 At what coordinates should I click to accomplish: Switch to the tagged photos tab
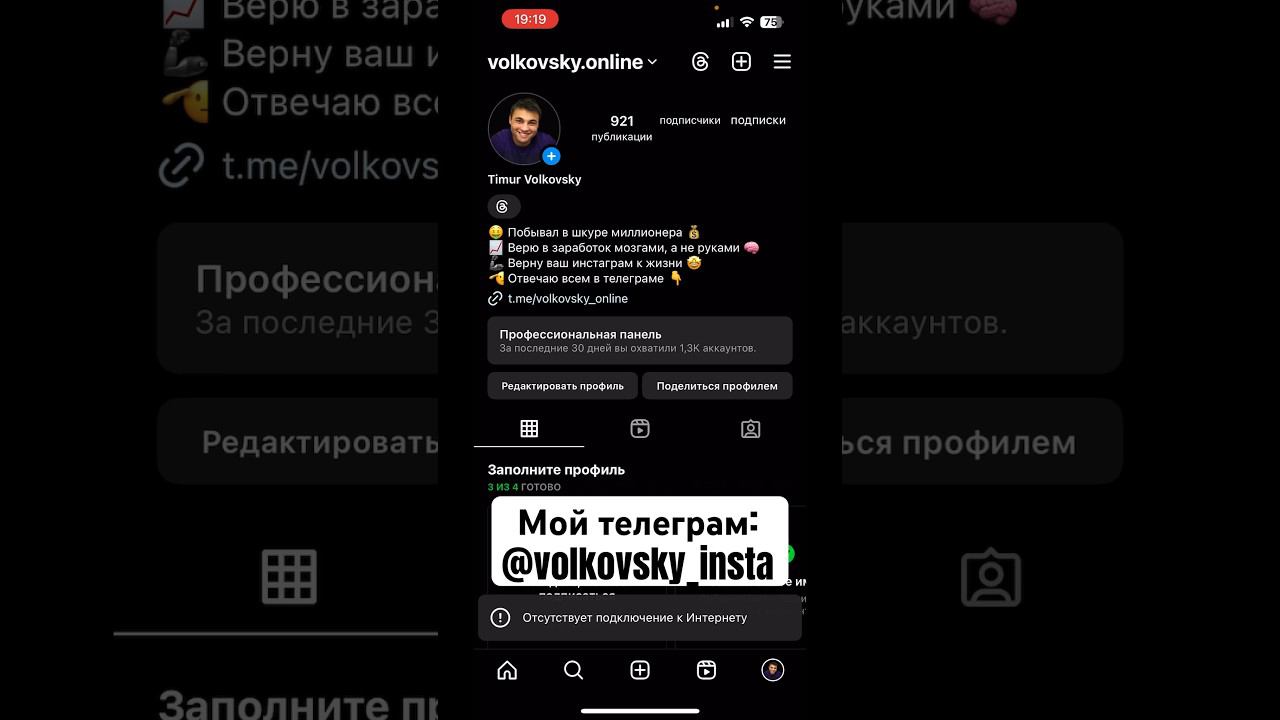pos(750,429)
